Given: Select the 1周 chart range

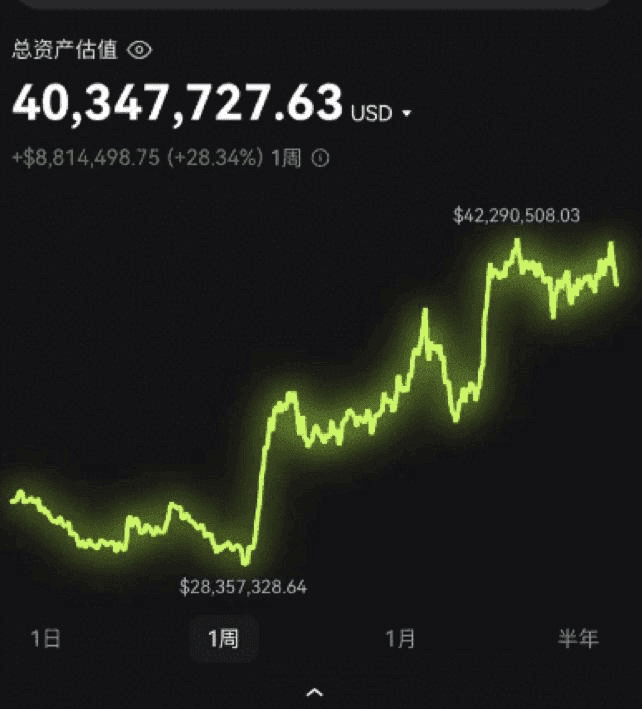Looking at the screenshot, I should (x=223, y=639).
